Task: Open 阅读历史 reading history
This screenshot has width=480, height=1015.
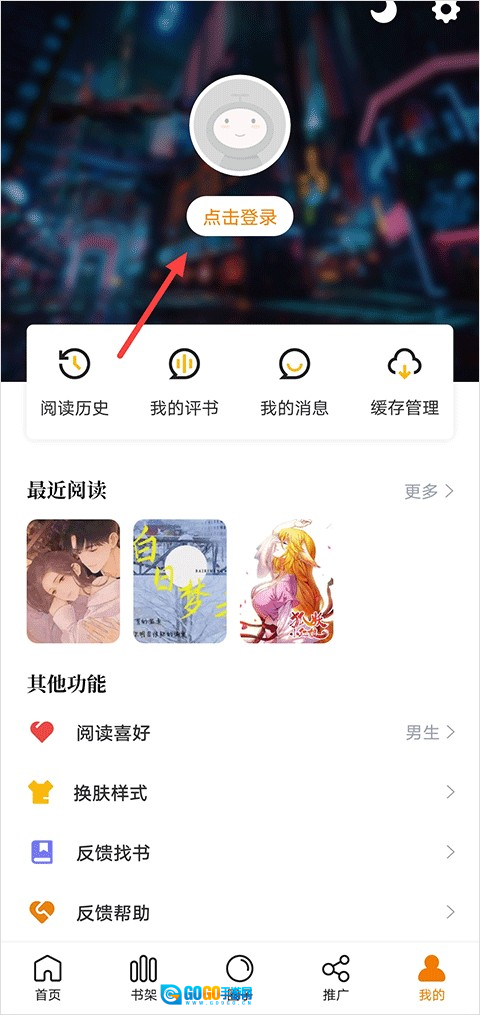Action: tap(74, 382)
